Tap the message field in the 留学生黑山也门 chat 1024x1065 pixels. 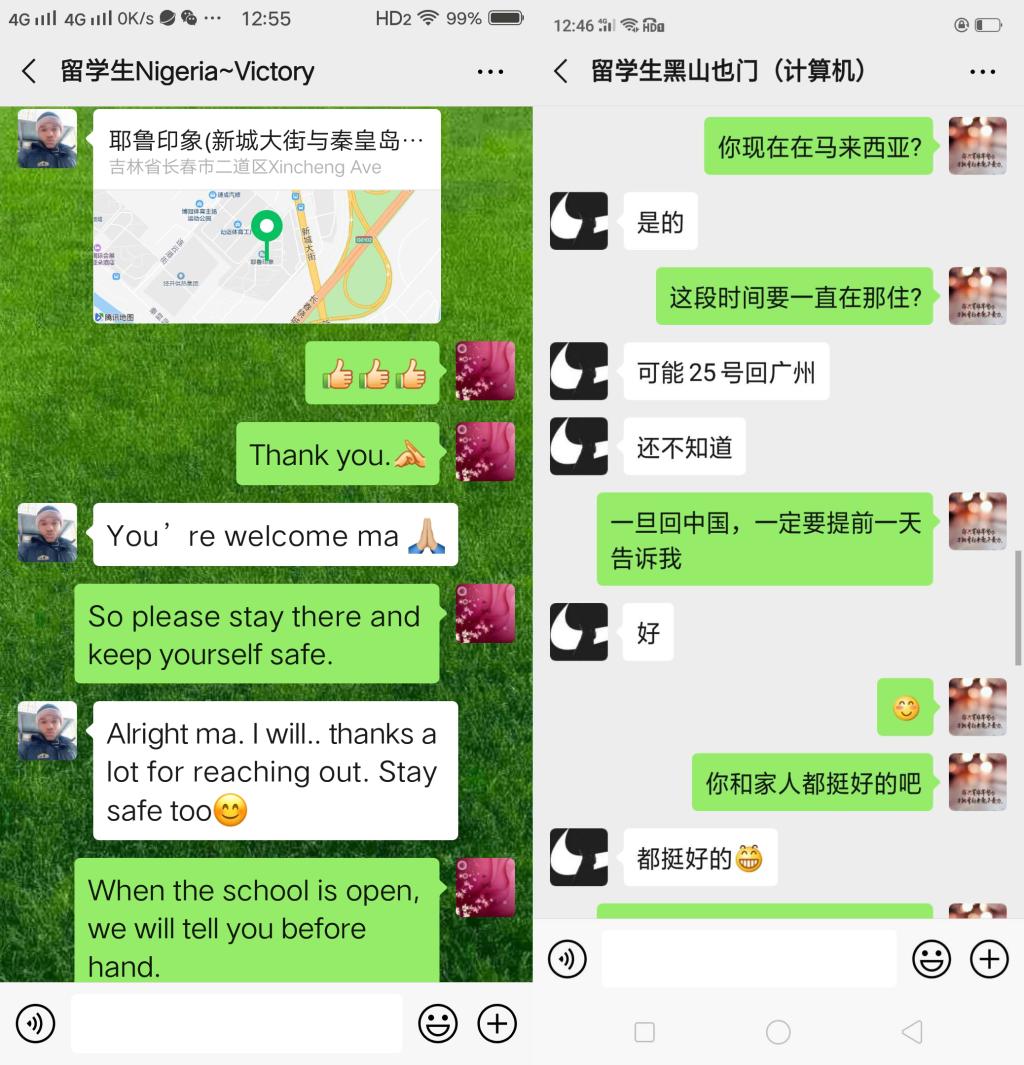coord(748,960)
